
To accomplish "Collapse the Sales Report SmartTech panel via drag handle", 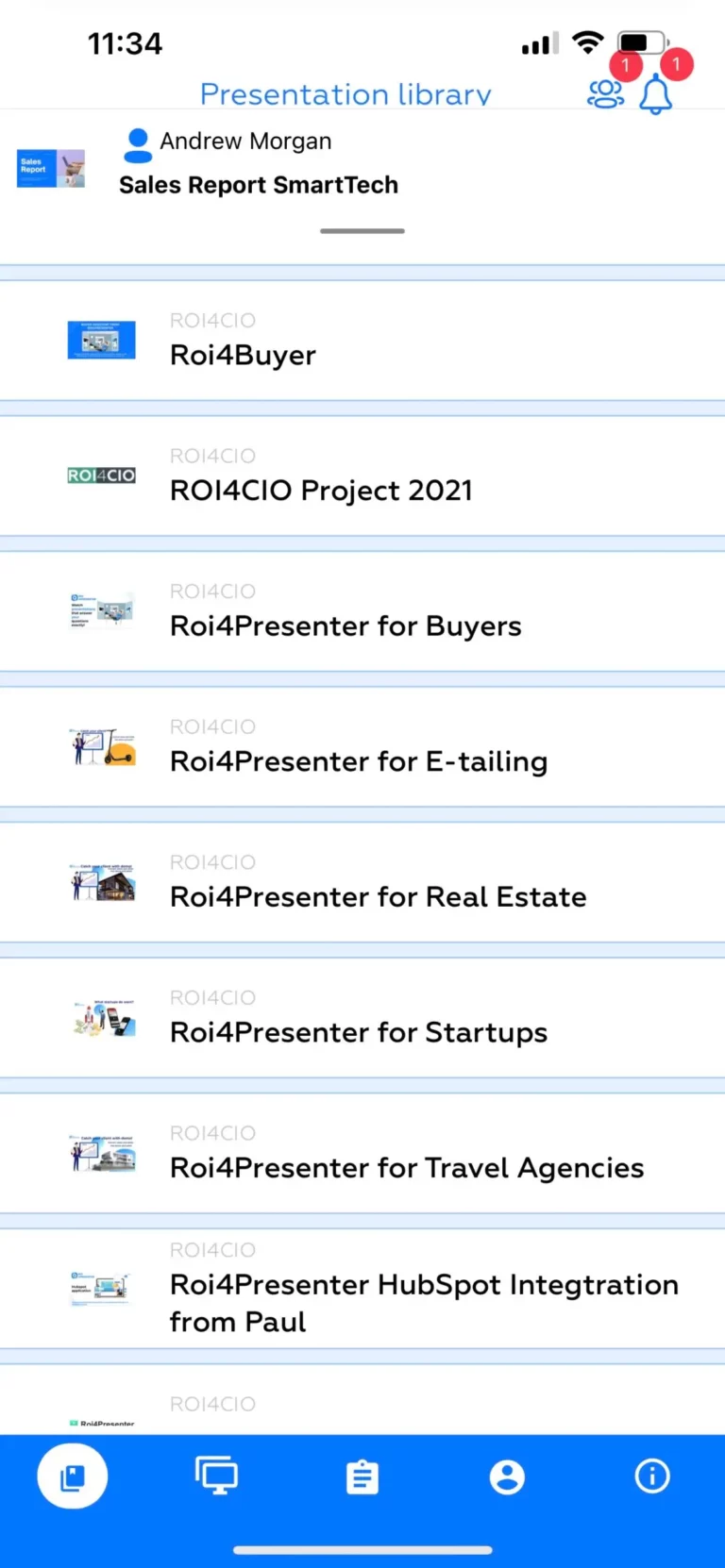I will [362, 230].
